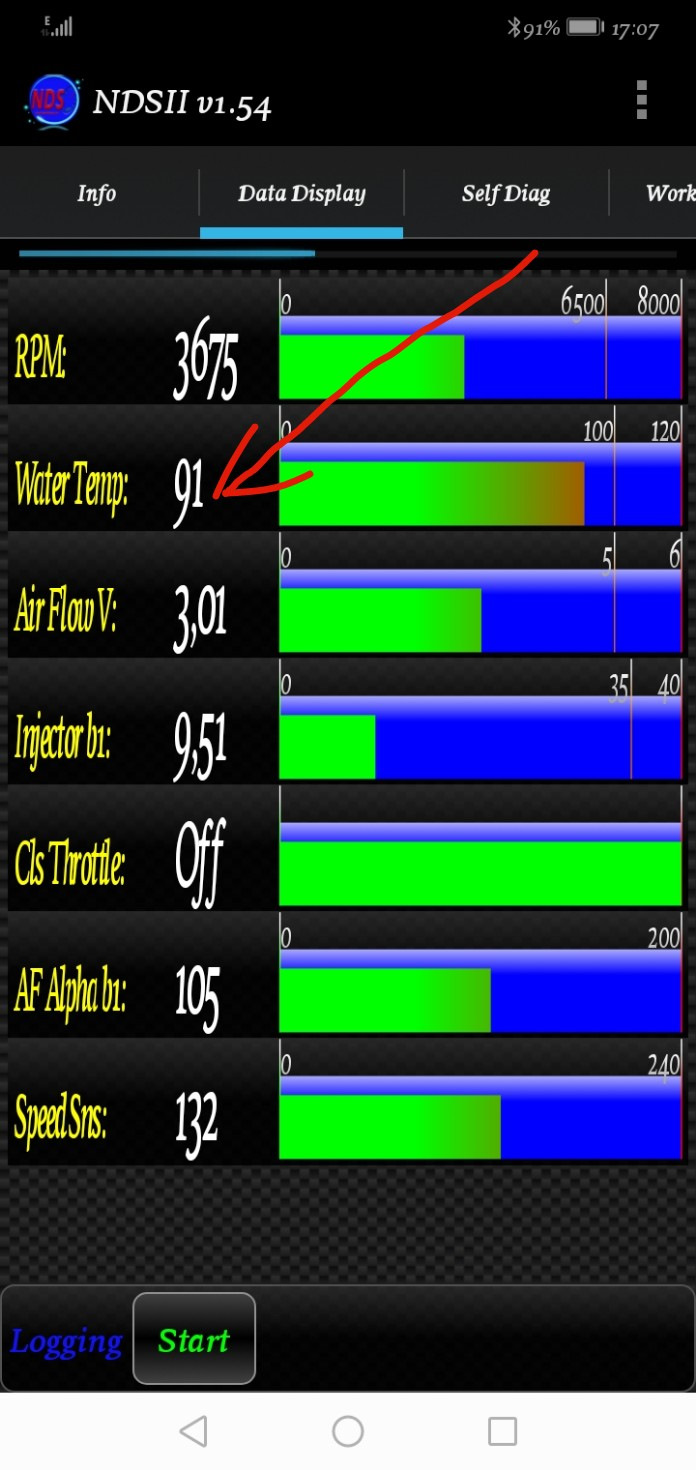Open the overflow menu
The width and height of the screenshot is (696, 1470).
(641, 100)
